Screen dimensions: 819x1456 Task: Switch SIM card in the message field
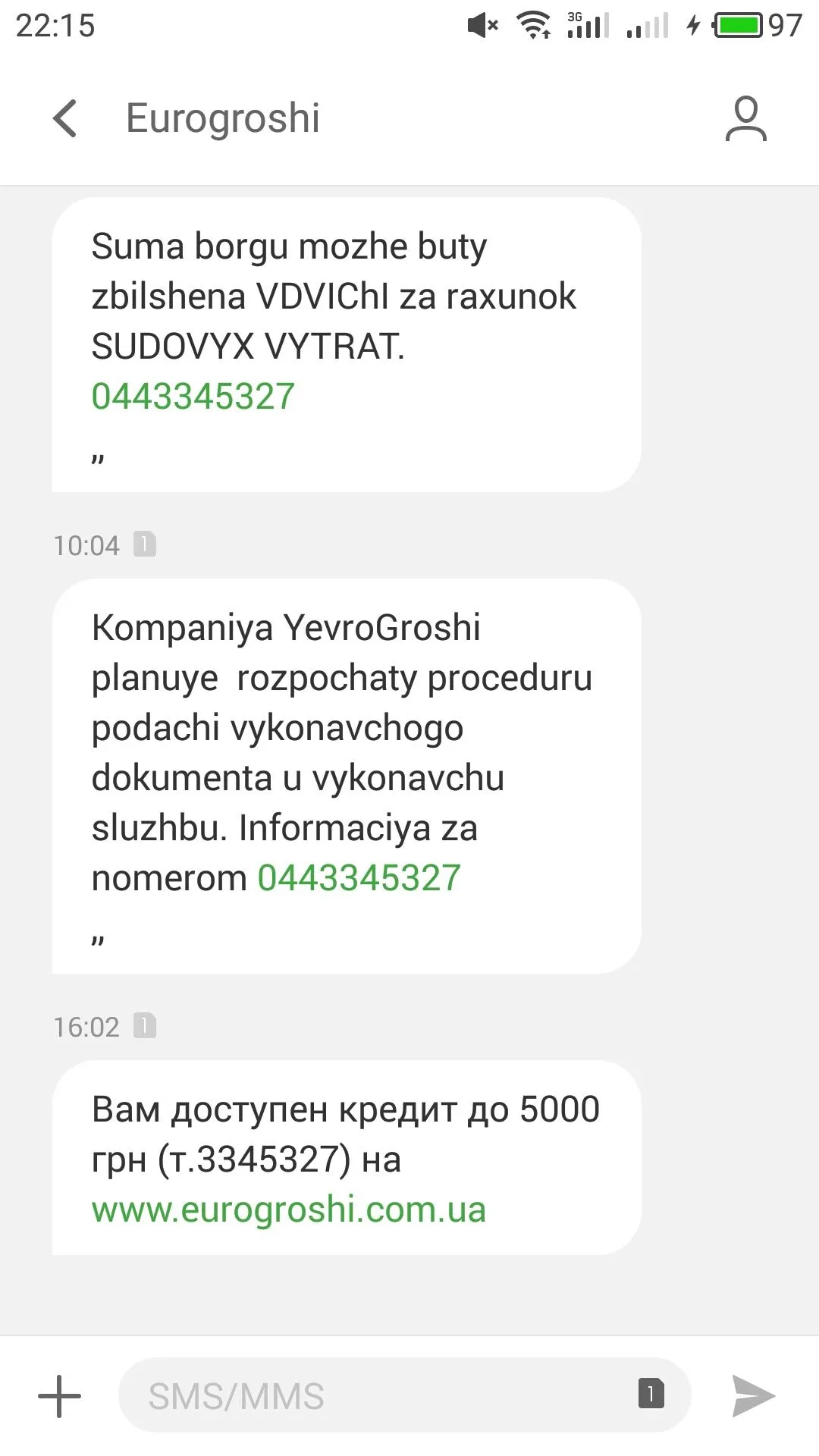(x=651, y=1394)
